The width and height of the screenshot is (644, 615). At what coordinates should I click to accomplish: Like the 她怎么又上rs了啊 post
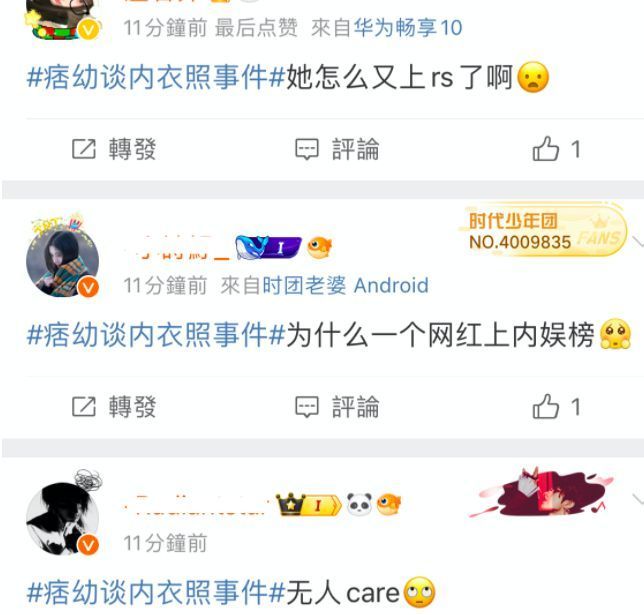(556, 149)
